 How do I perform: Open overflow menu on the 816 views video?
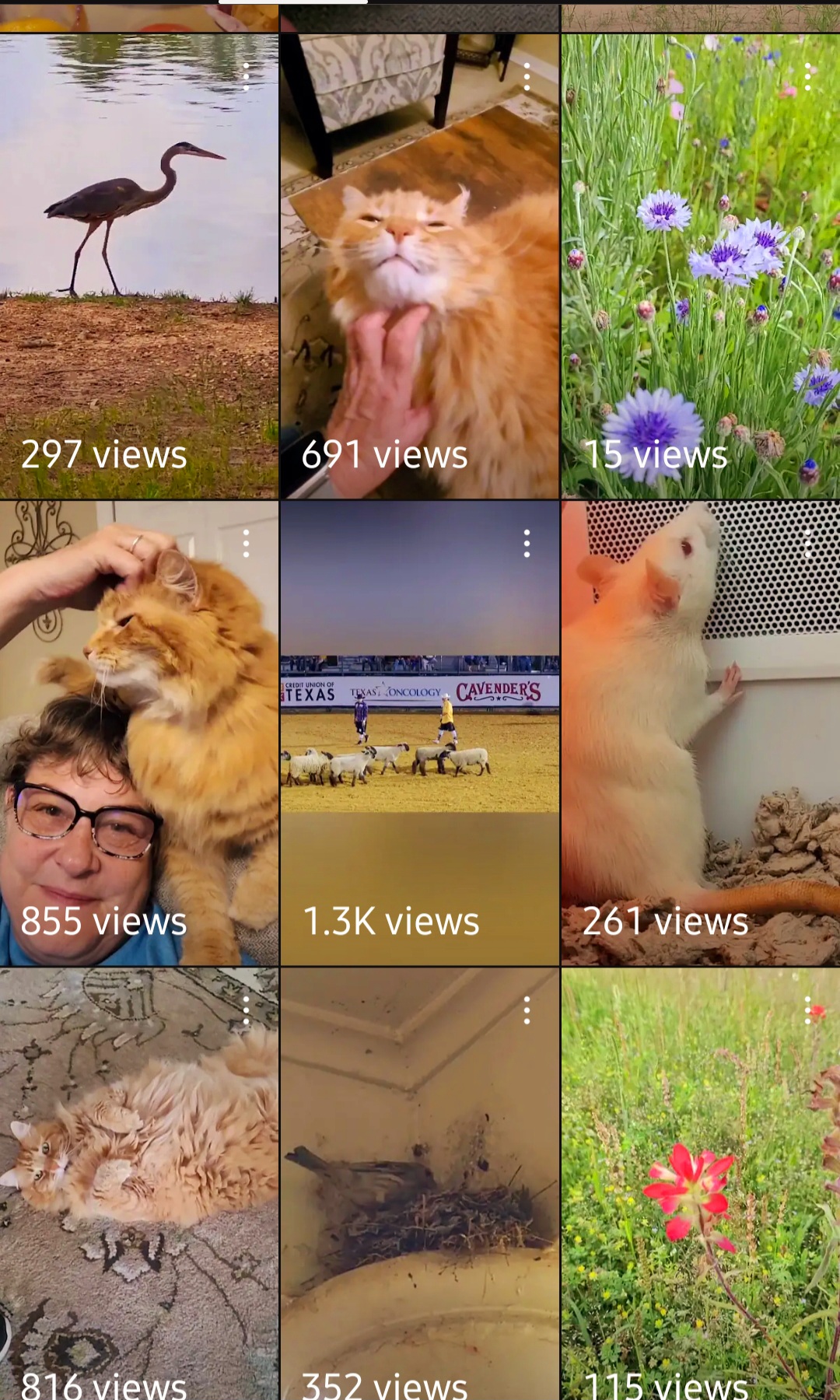pos(246,1010)
